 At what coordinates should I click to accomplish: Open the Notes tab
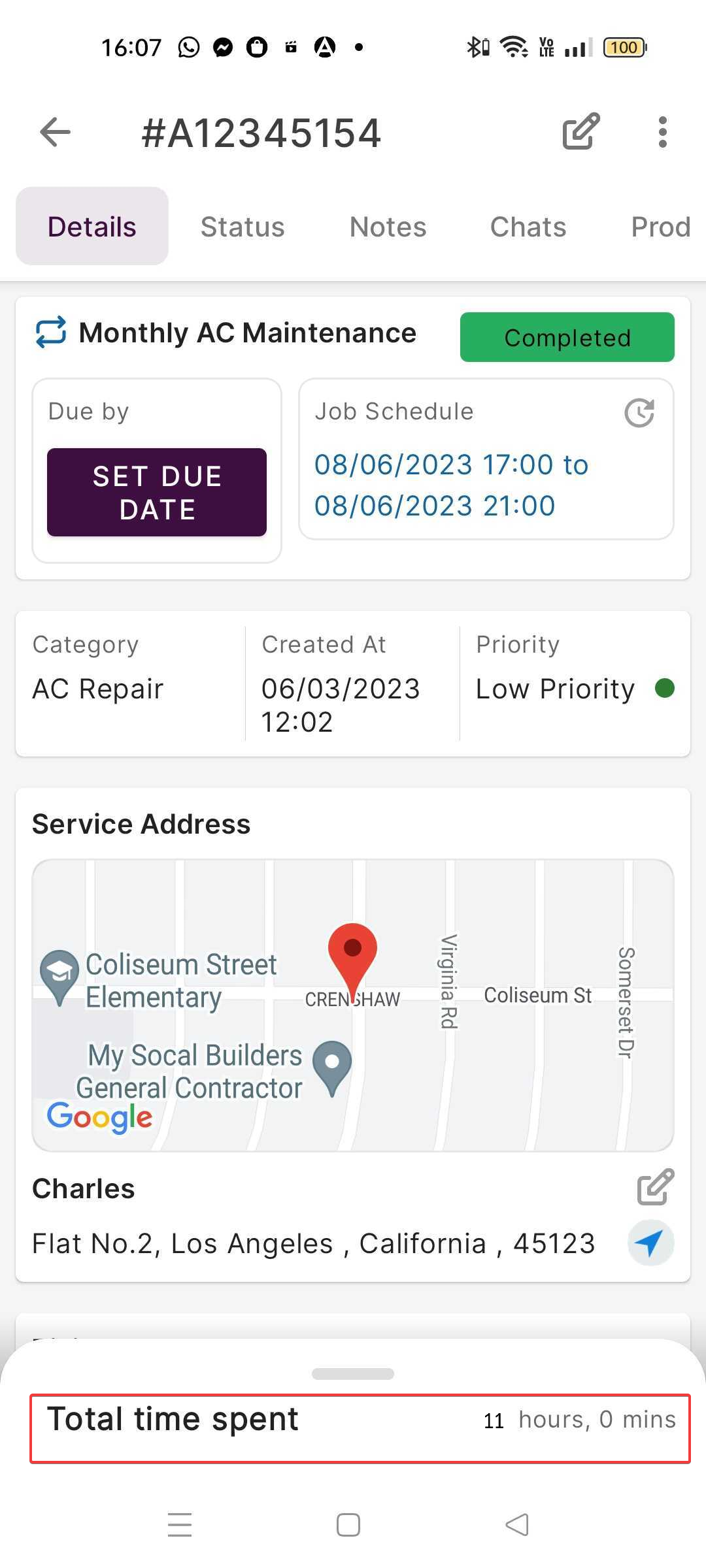(x=388, y=227)
